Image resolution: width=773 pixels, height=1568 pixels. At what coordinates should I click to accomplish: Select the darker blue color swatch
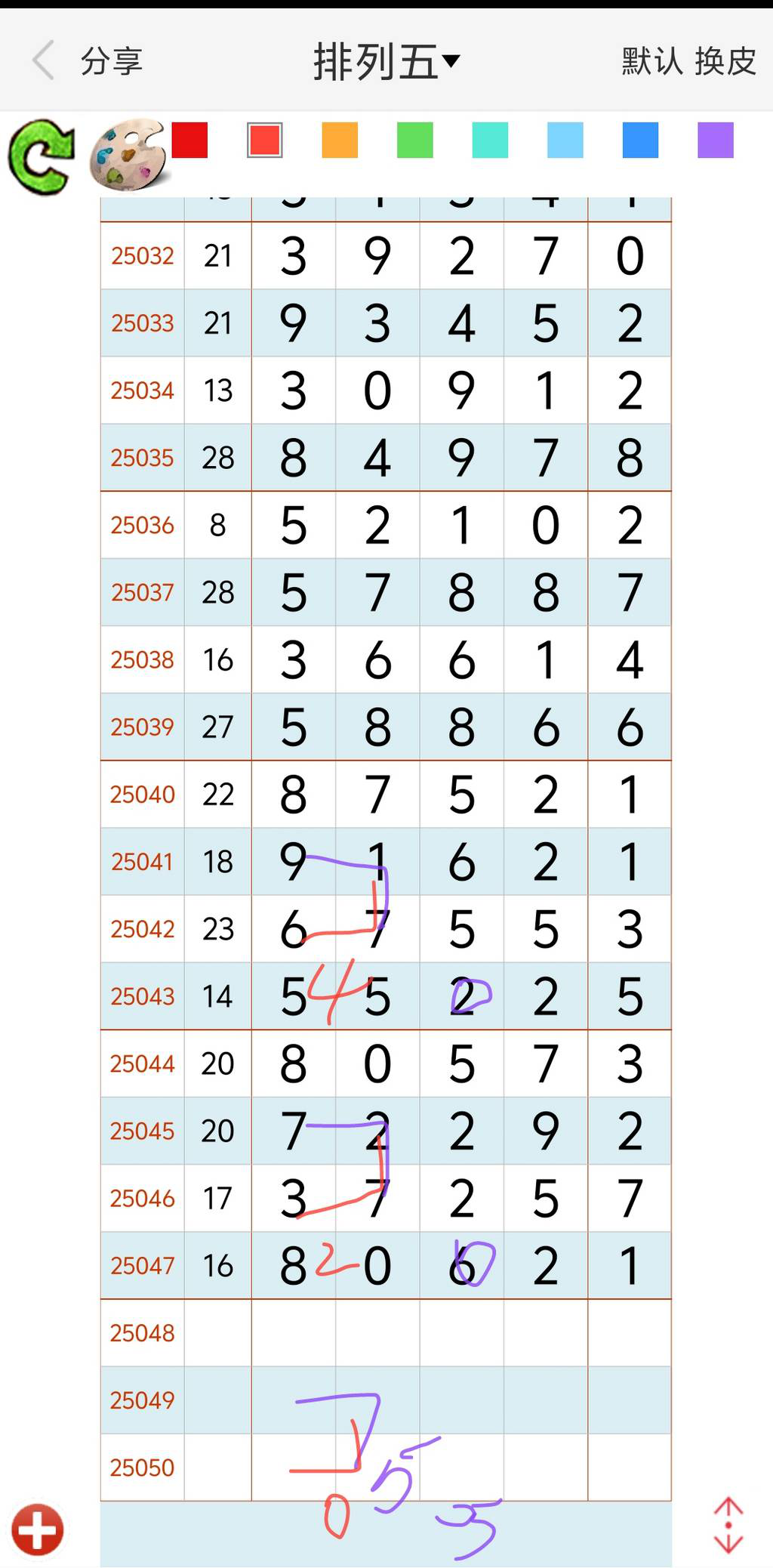pos(640,140)
